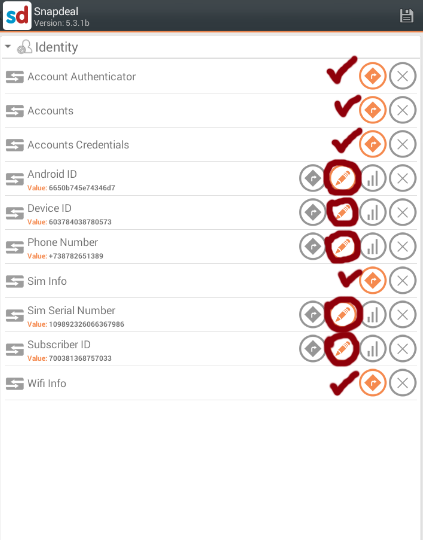Tap the orange arrow for Account Authenticator
423x540 pixels.
click(372, 76)
